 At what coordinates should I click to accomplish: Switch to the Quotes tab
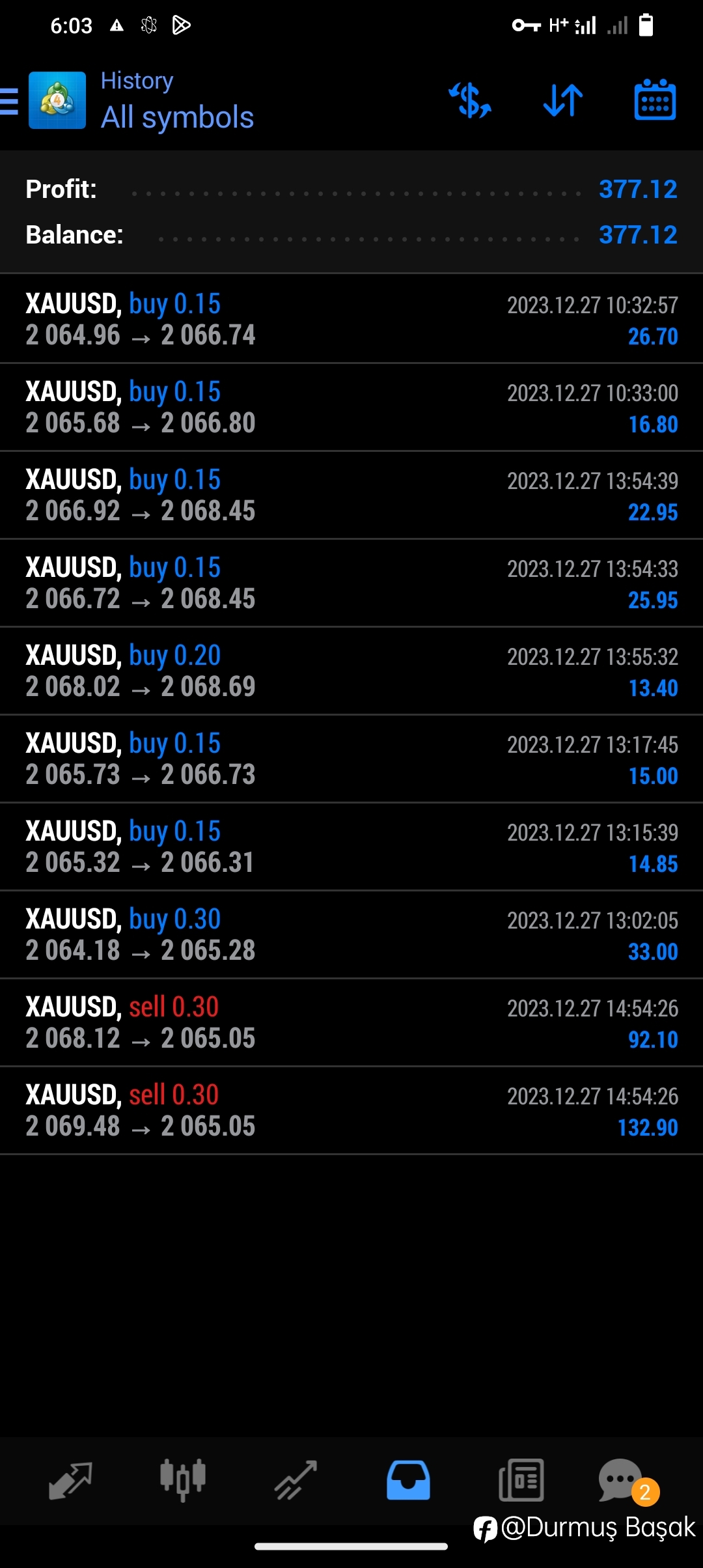click(70, 1480)
